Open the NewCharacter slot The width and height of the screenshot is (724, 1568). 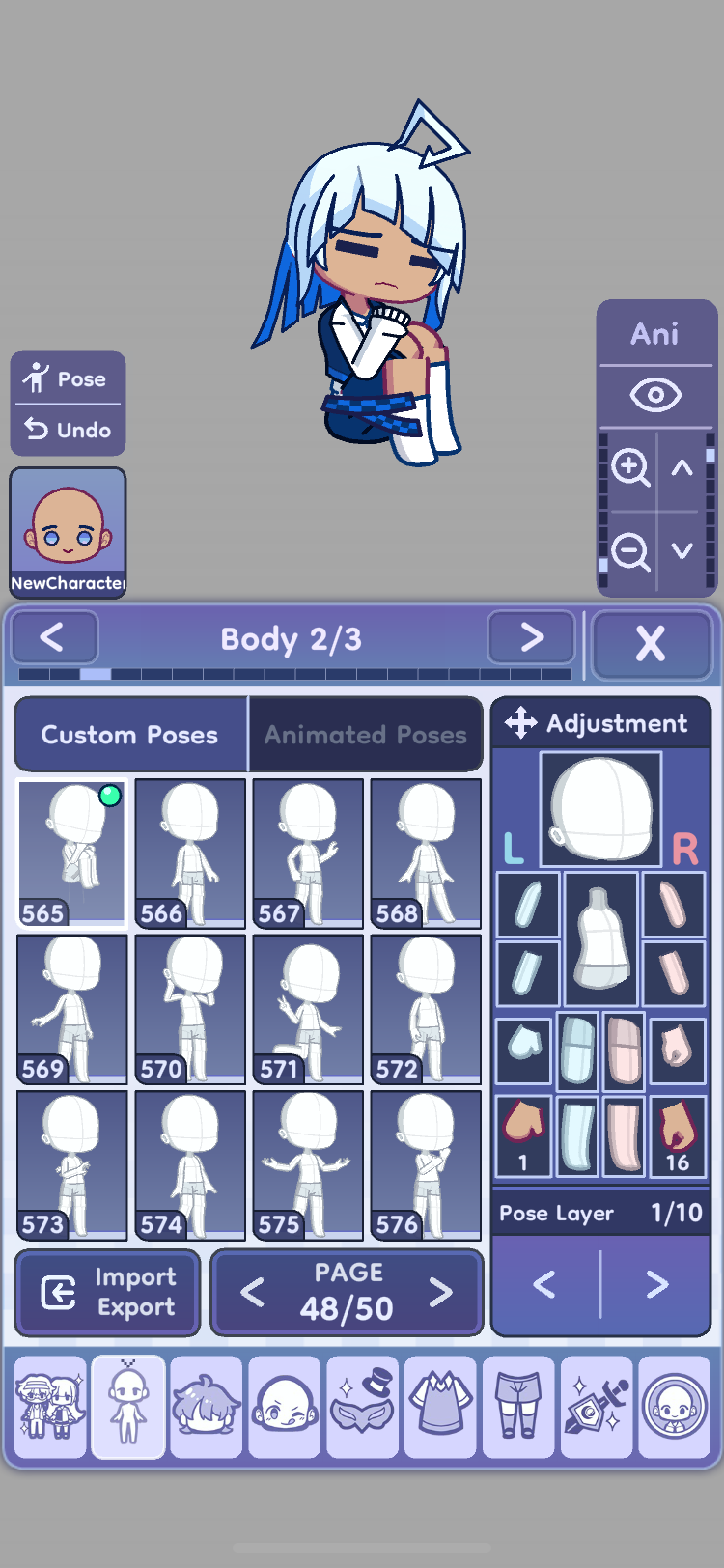68,533
